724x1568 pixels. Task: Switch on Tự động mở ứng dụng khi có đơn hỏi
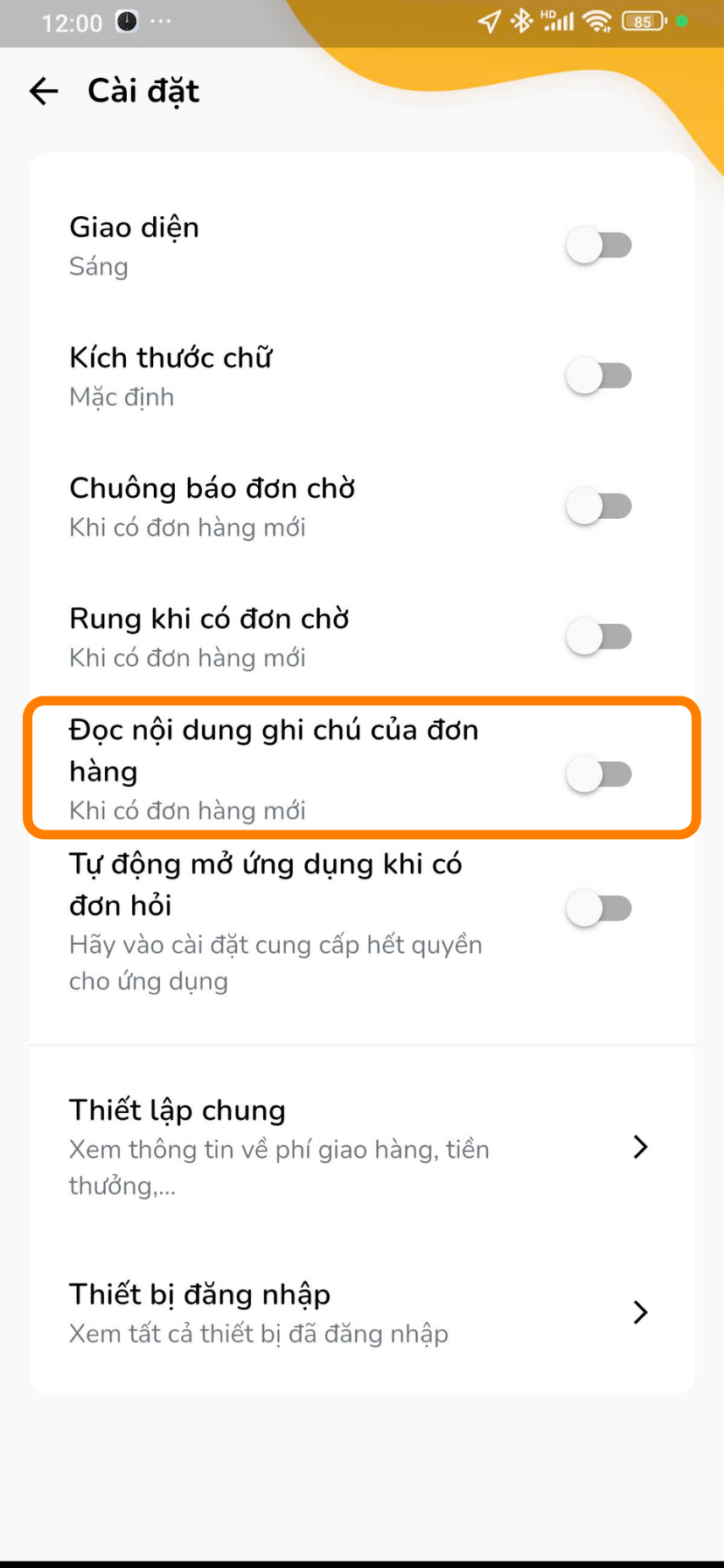[x=599, y=909]
